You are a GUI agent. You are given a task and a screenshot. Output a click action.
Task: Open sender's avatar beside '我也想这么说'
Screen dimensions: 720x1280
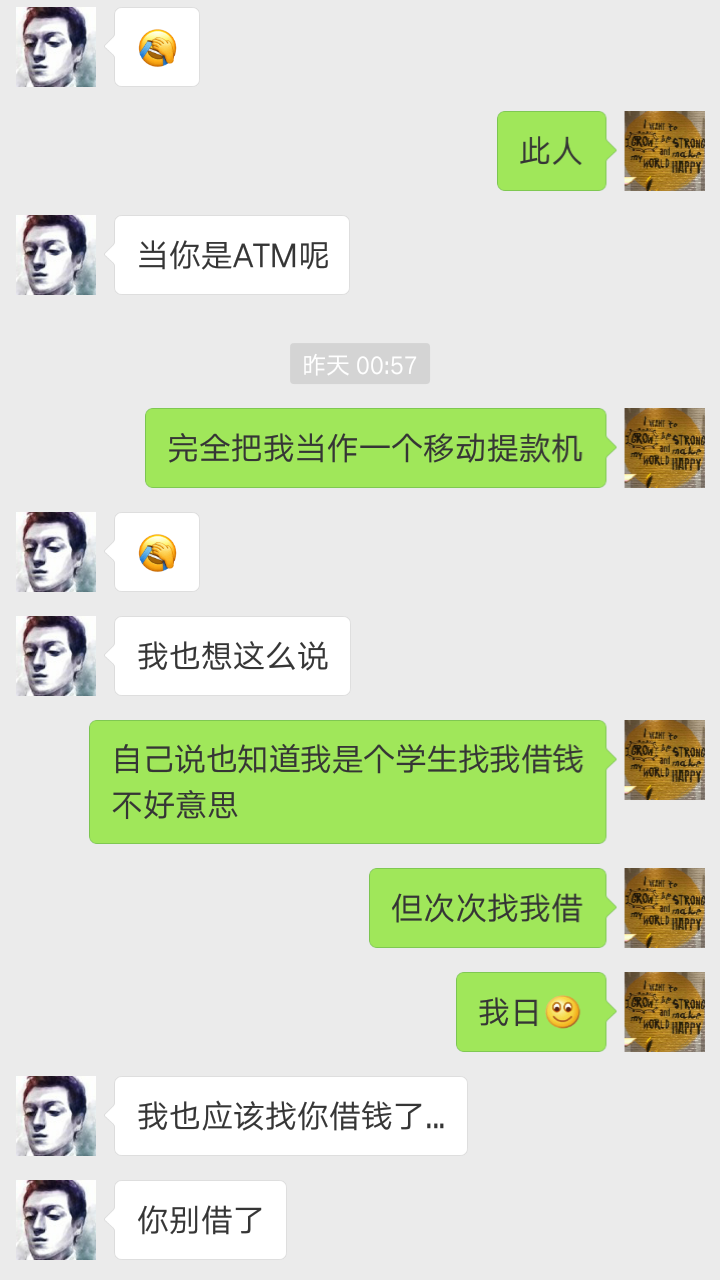pos(56,656)
